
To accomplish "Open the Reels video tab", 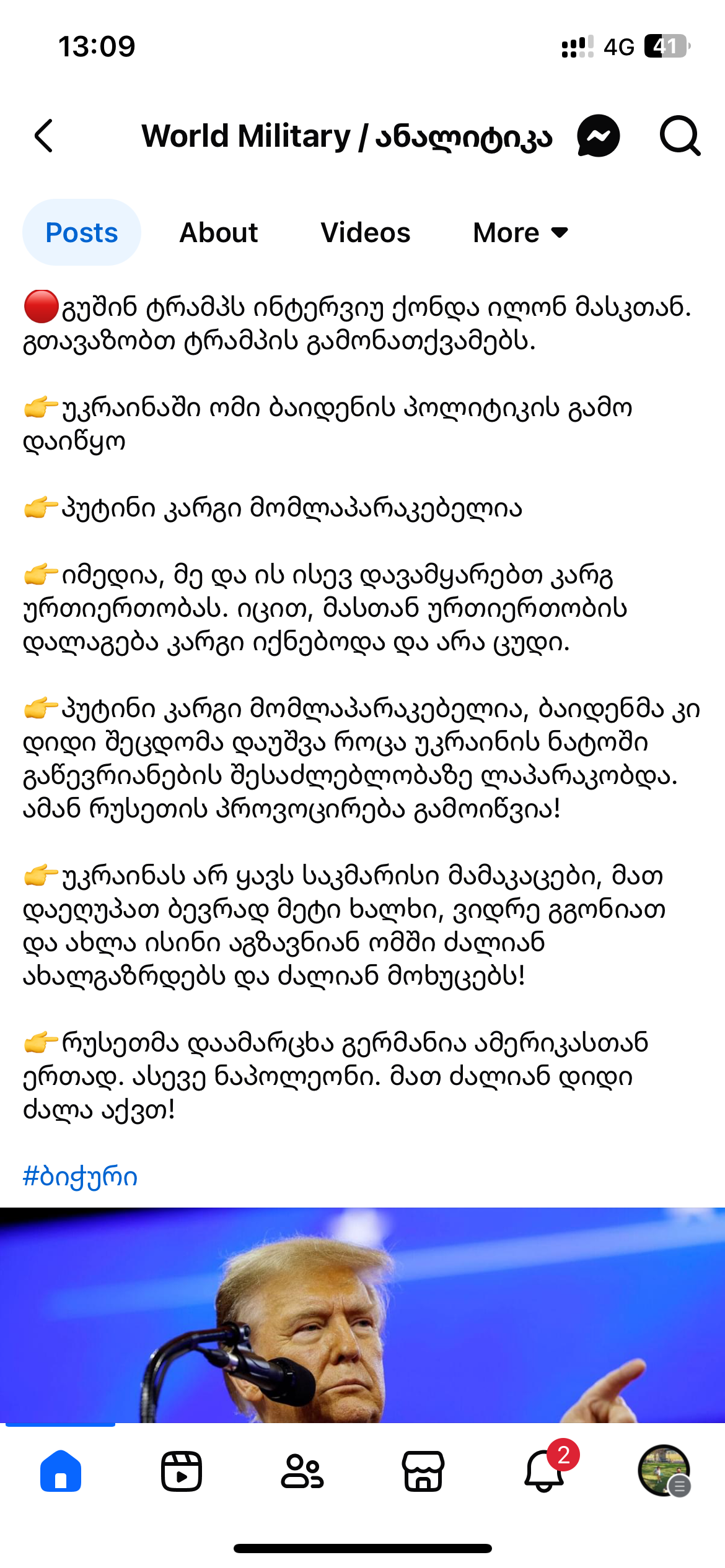I will point(182,1471).
